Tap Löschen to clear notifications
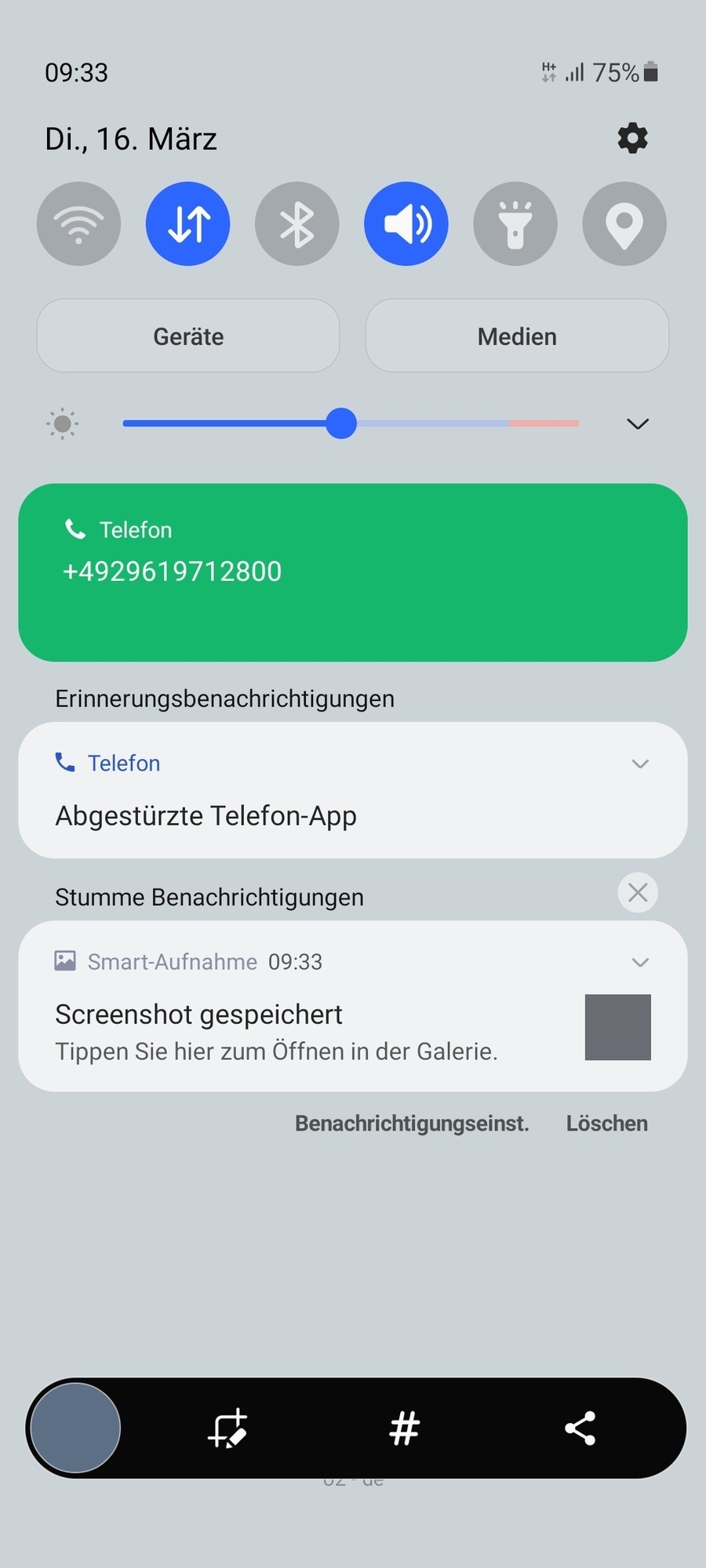This screenshot has width=706, height=1568. click(x=606, y=1123)
